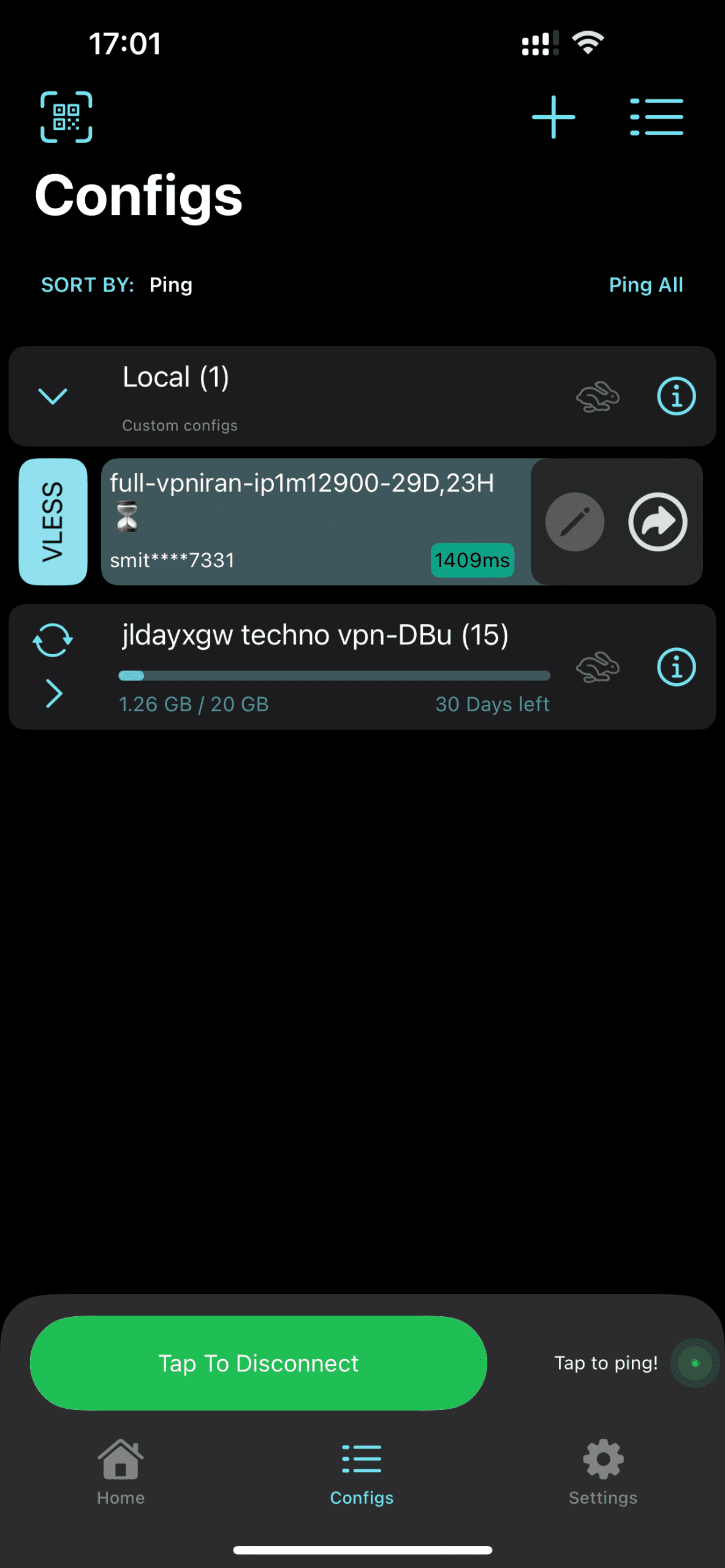The height and width of the screenshot is (1568, 725).
Task: Switch to the Home tab
Action: point(121,1472)
